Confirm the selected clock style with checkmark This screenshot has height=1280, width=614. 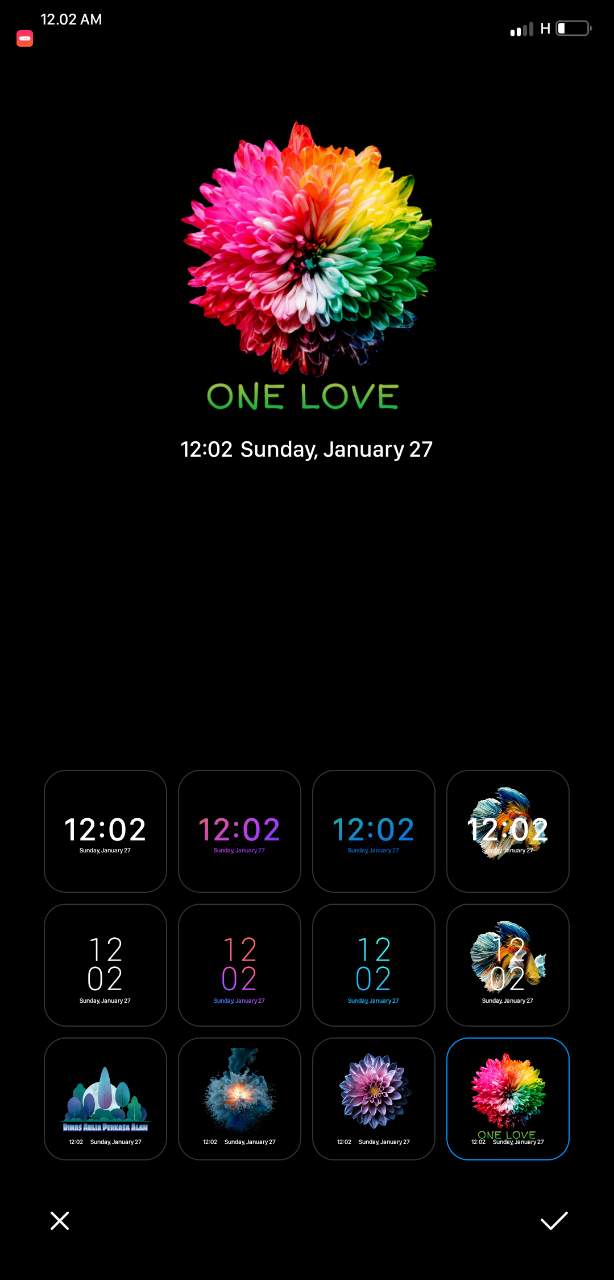click(554, 1220)
